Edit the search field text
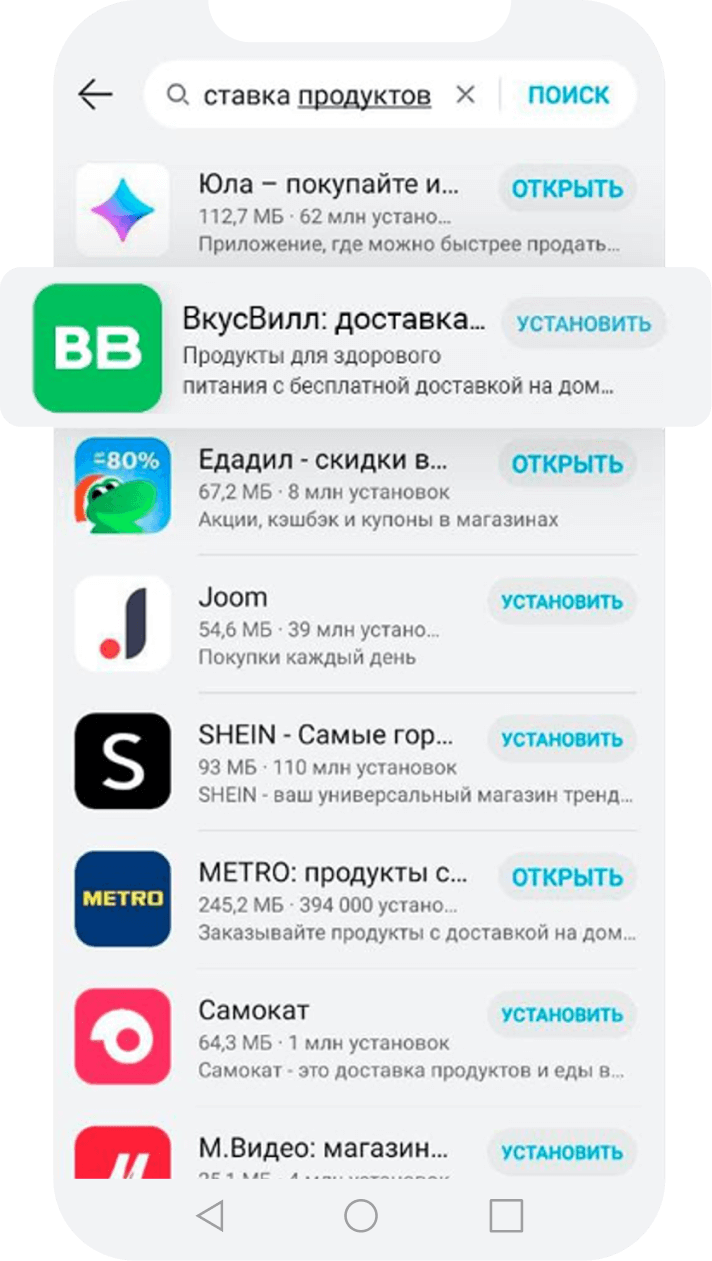The height and width of the screenshot is (1261, 712). pos(316,95)
